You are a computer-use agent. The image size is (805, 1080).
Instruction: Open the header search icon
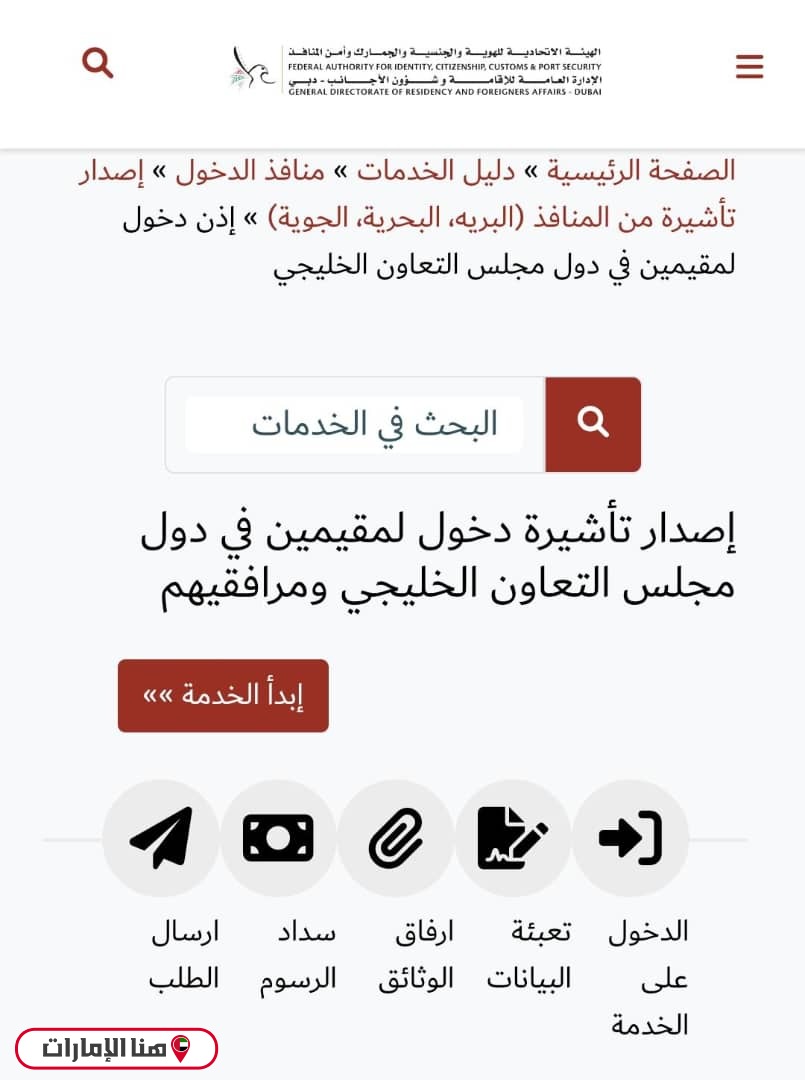click(97, 63)
